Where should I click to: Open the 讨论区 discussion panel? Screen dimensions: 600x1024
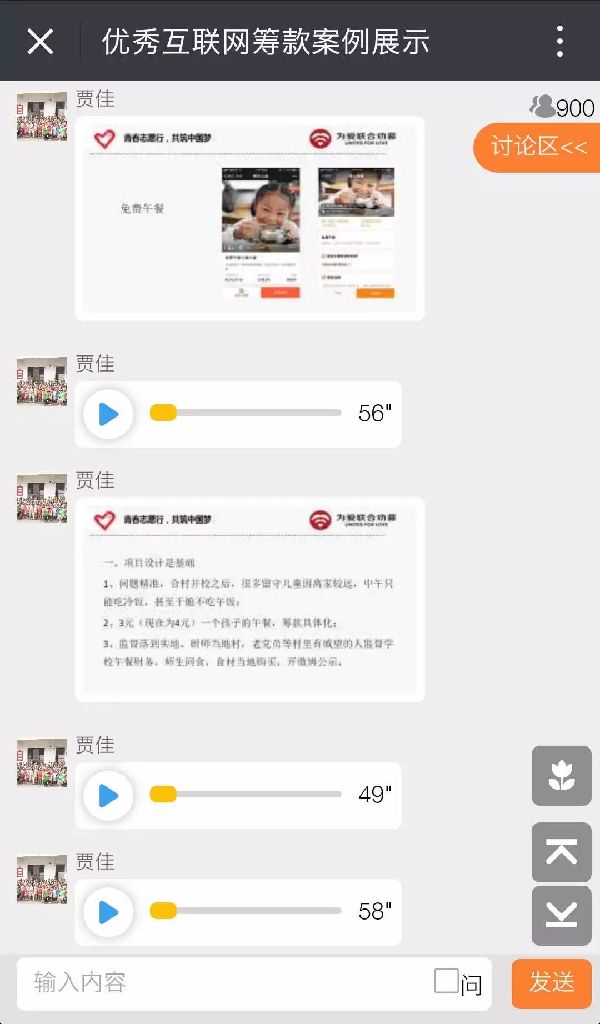click(538, 147)
